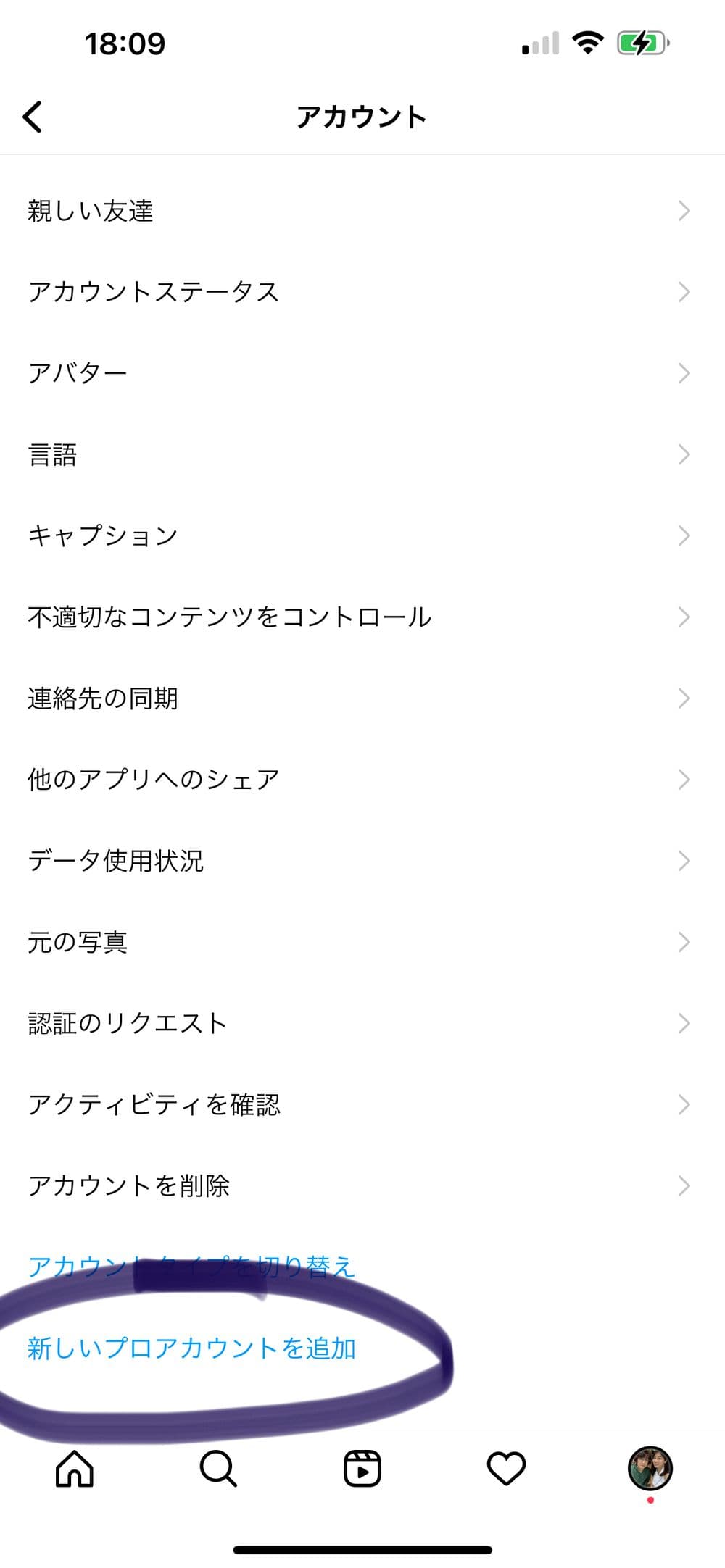Screen dimensions: 725x1568
Task: Open アカウントを削除
Action: tap(129, 1185)
